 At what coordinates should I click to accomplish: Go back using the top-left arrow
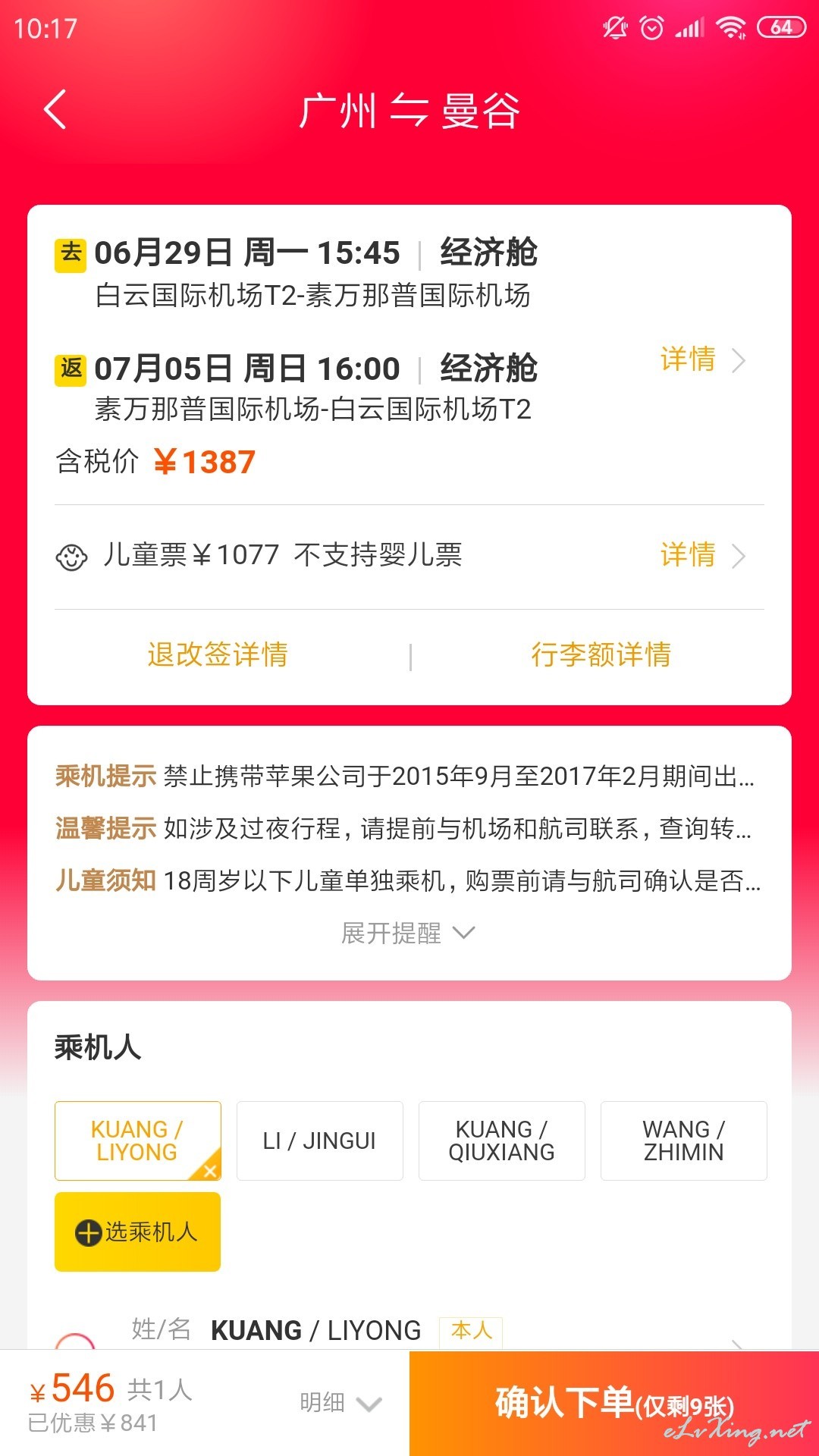[55, 110]
